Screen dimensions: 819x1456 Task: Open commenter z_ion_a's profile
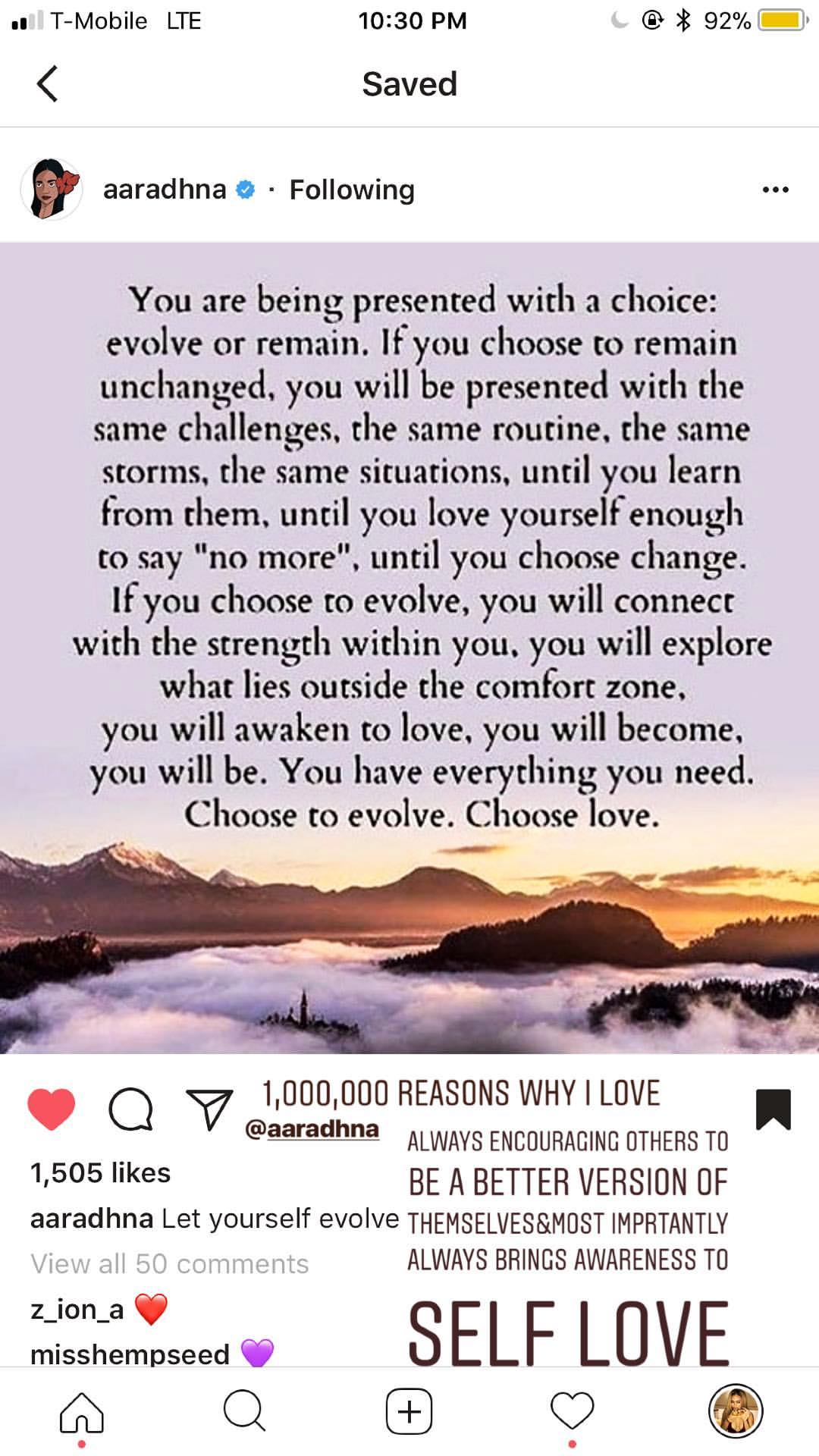coord(77,1310)
